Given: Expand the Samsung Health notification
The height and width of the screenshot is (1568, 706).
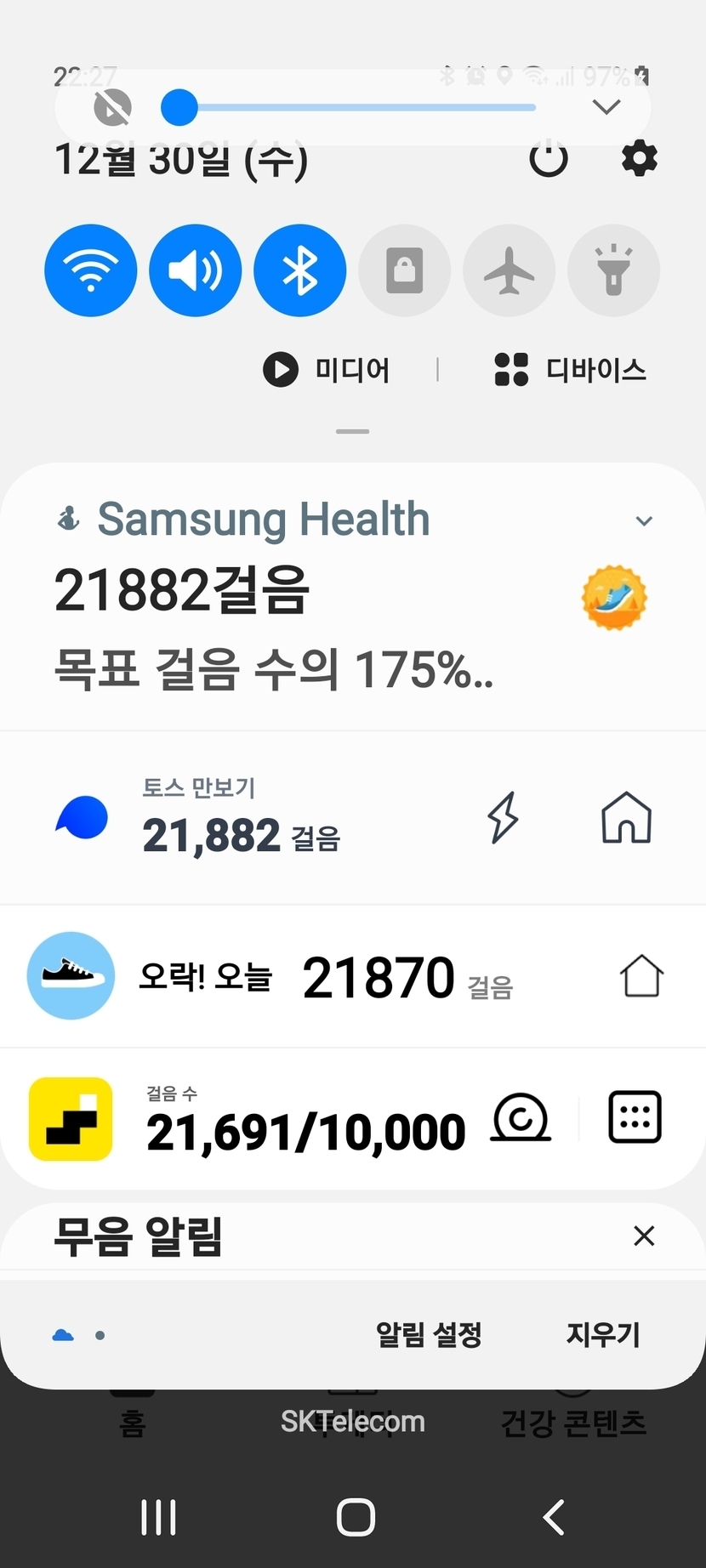Looking at the screenshot, I should point(644,520).
